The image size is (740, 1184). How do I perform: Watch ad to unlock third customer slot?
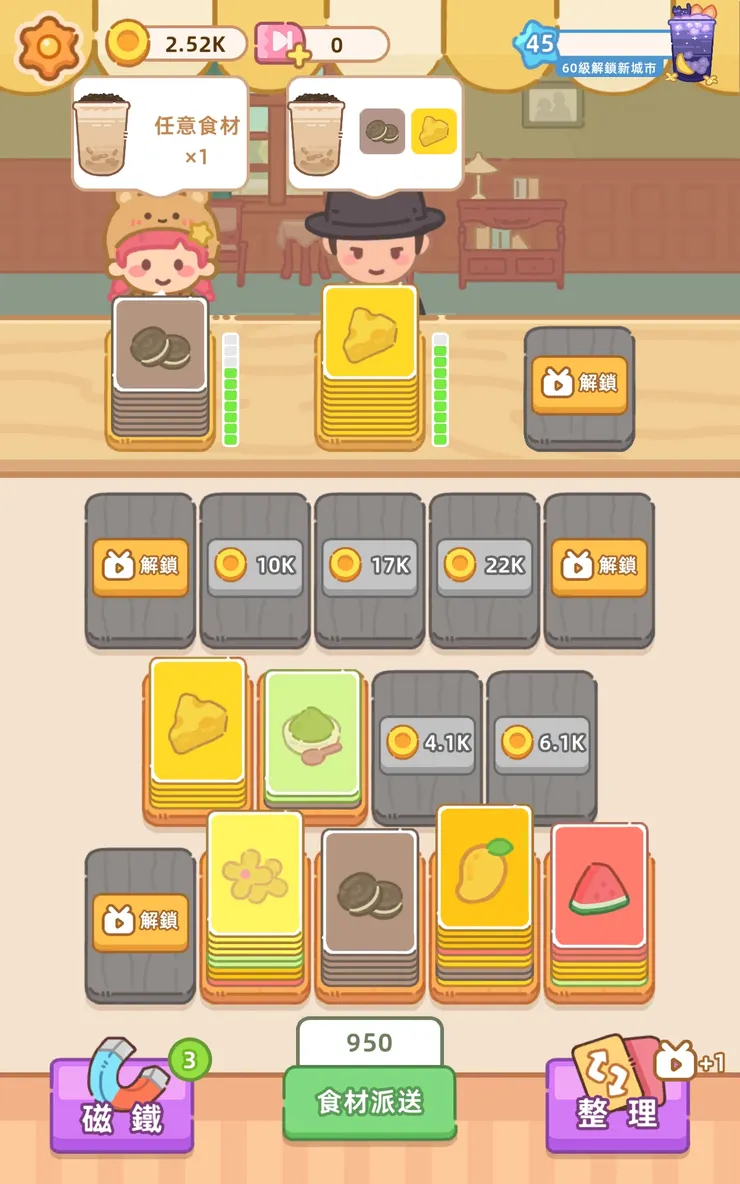(x=579, y=384)
